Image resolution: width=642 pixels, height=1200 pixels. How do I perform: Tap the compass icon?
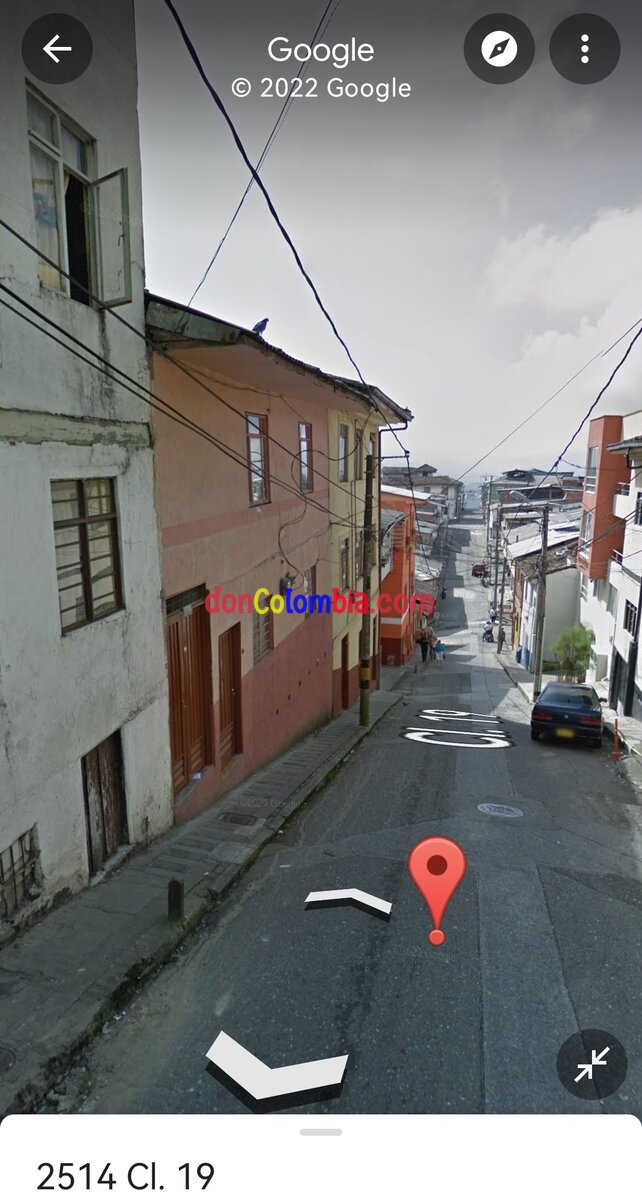pos(498,49)
